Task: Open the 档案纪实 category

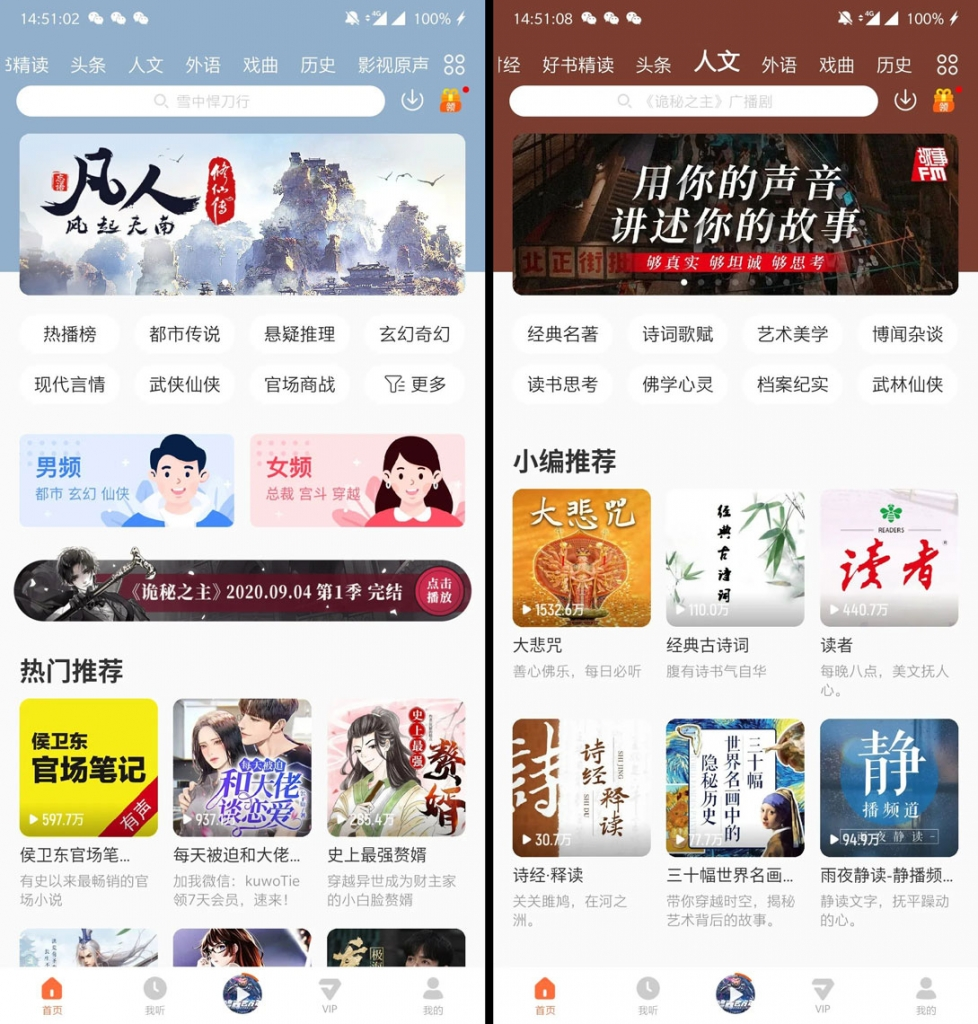Action: [x=793, y=384]
